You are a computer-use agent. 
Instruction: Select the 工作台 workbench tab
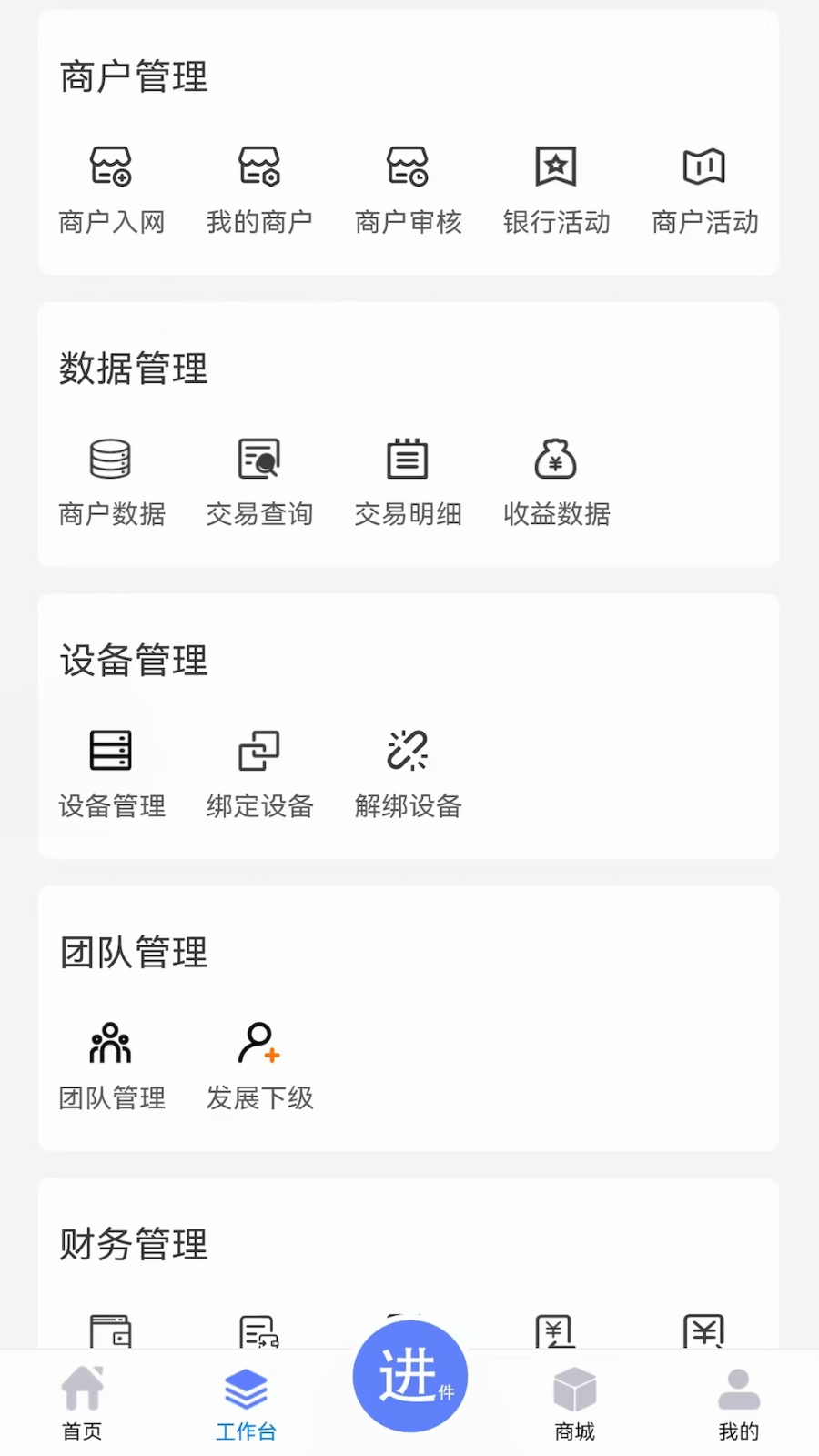[246, 1401]
